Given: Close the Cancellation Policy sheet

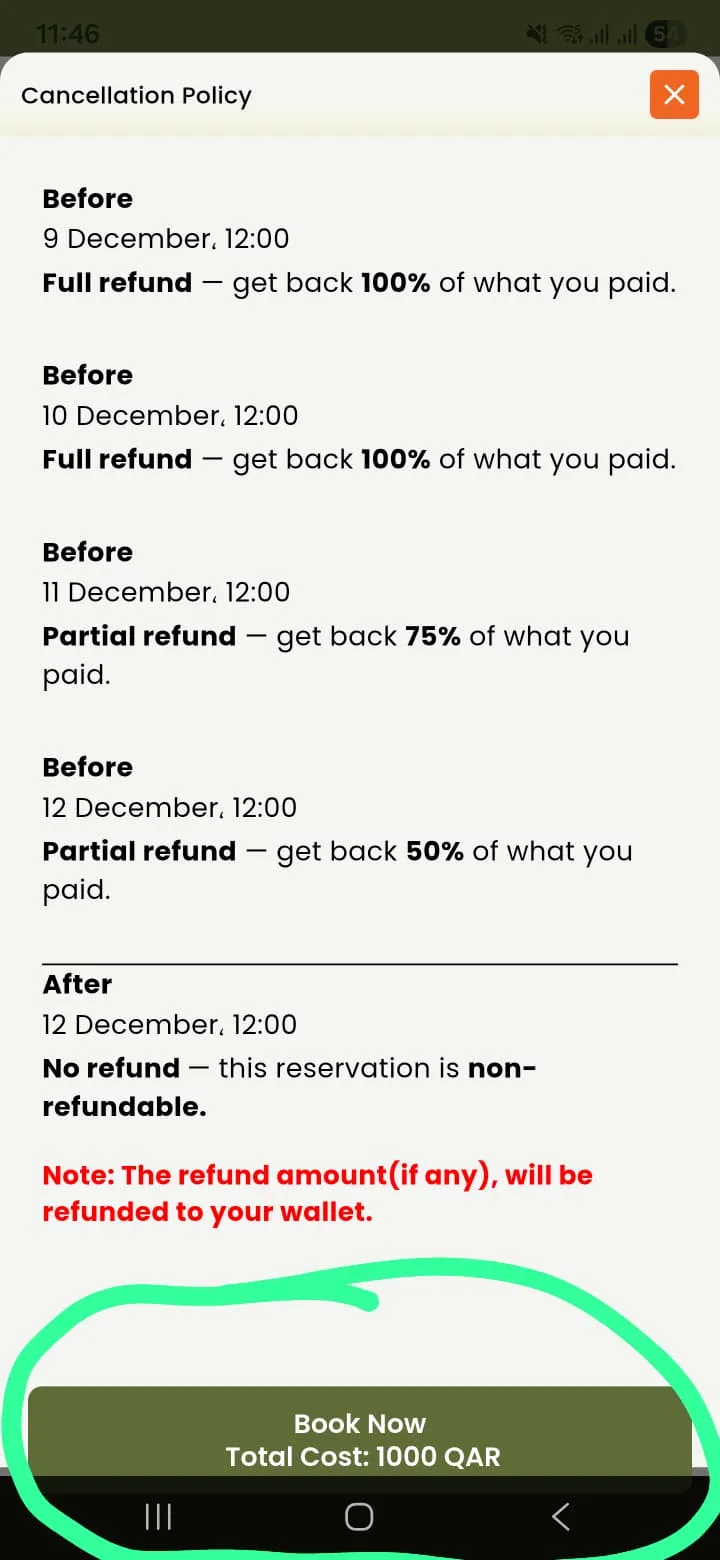Looking at the screenshot, I should 674,95.
